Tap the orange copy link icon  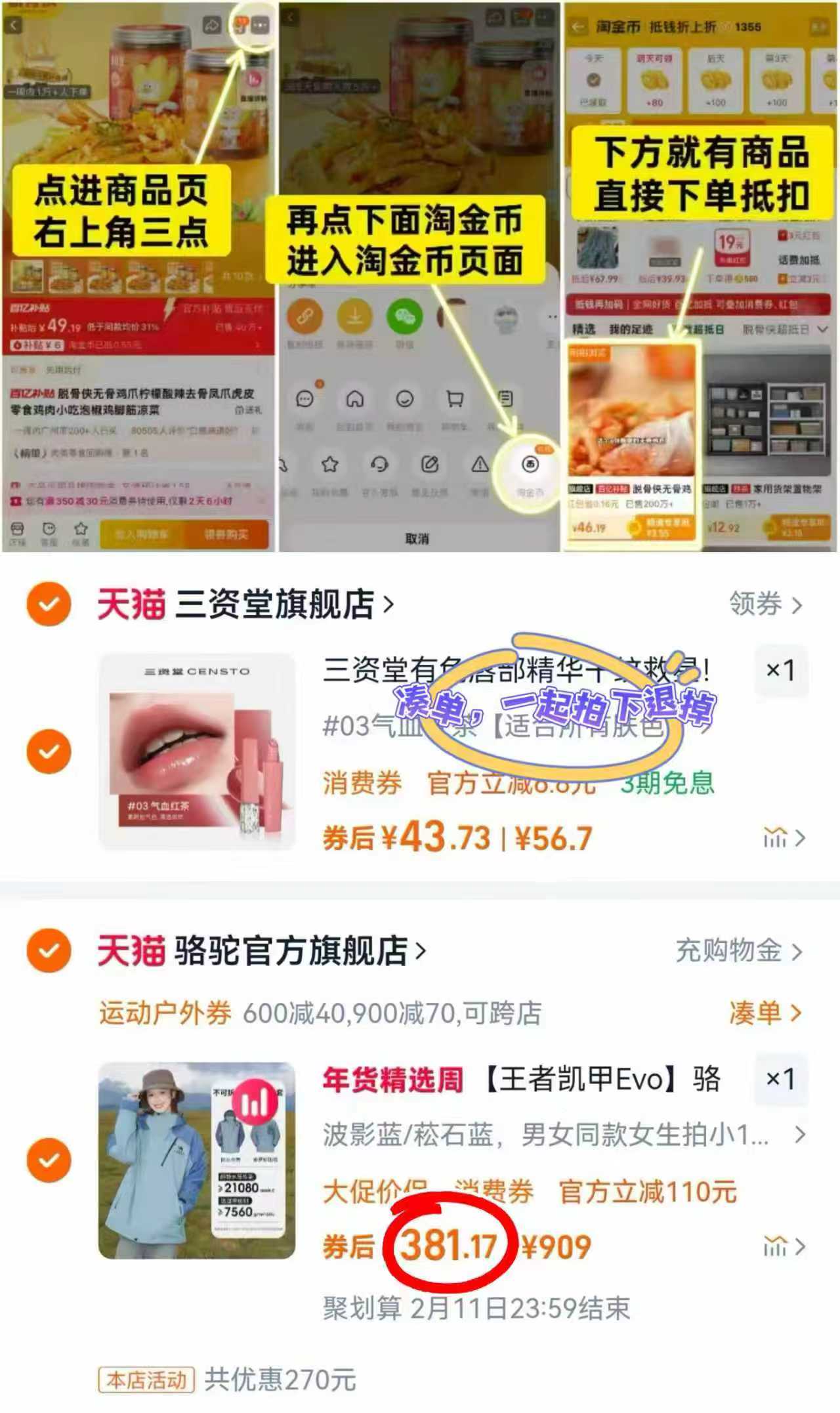(x=305, y=316)
